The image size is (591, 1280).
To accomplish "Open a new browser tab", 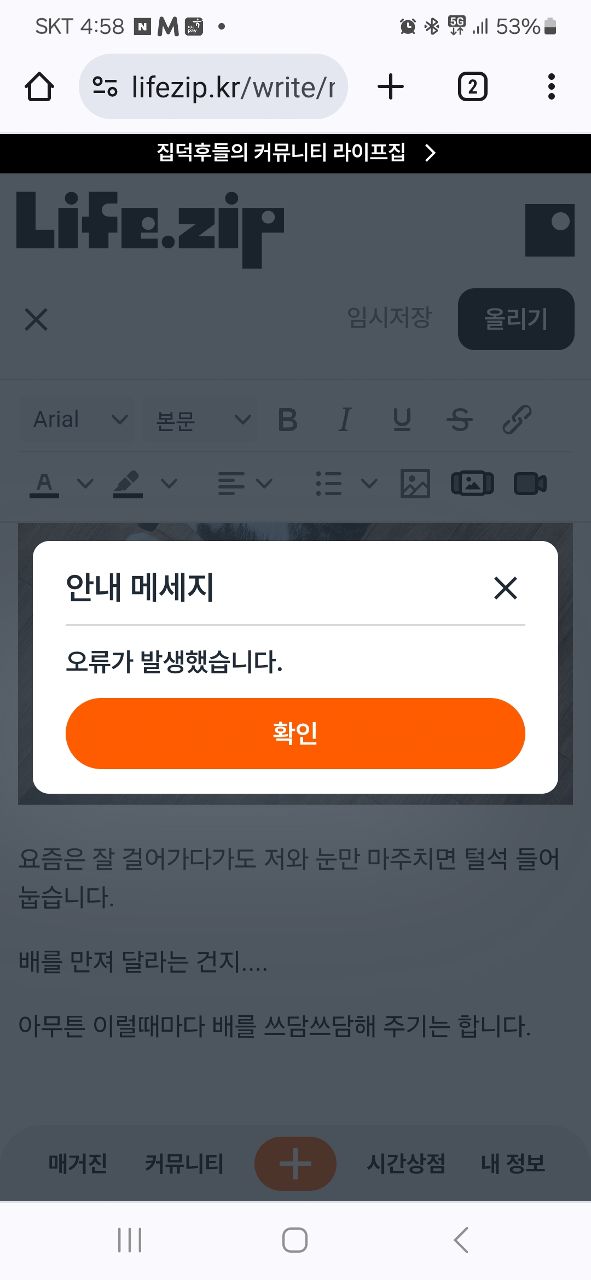I will (390, 87).
